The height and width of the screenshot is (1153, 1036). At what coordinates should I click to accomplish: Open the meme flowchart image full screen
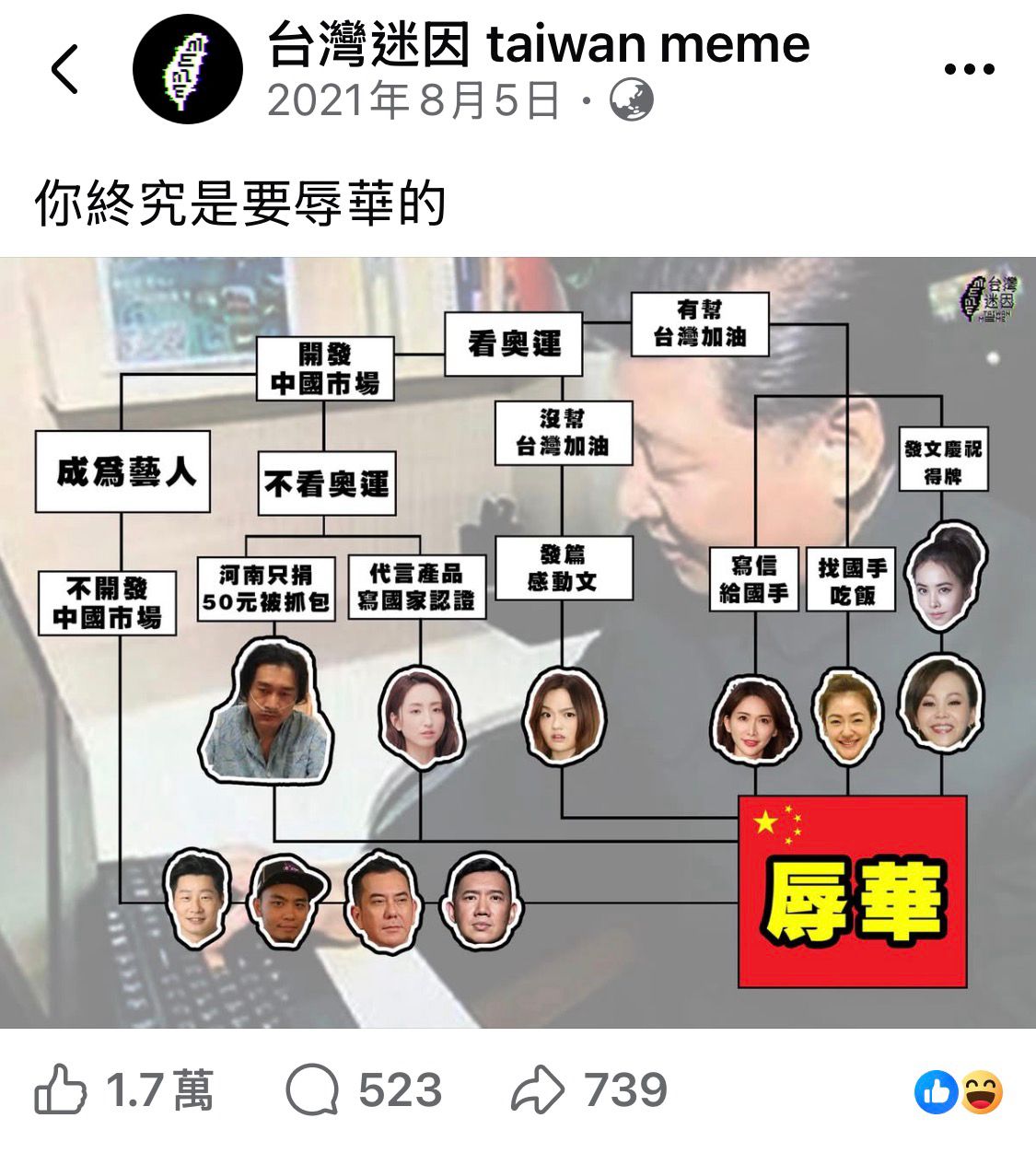coord(518,642)
